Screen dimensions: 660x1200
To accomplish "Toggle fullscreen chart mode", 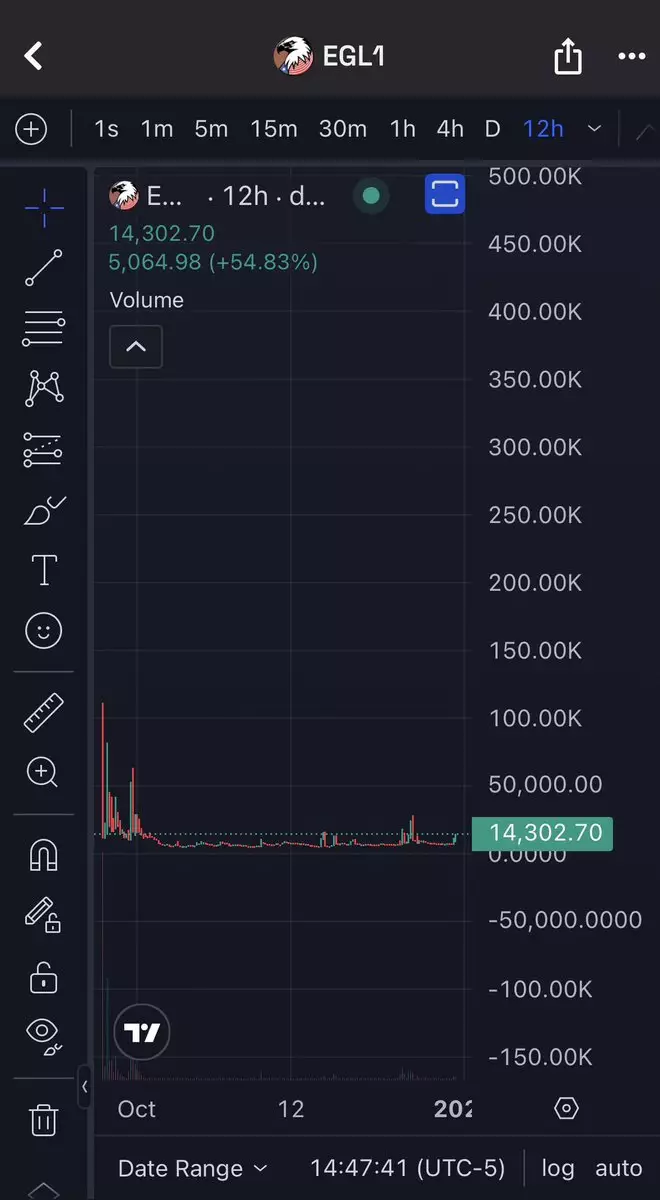I will 445,194.
